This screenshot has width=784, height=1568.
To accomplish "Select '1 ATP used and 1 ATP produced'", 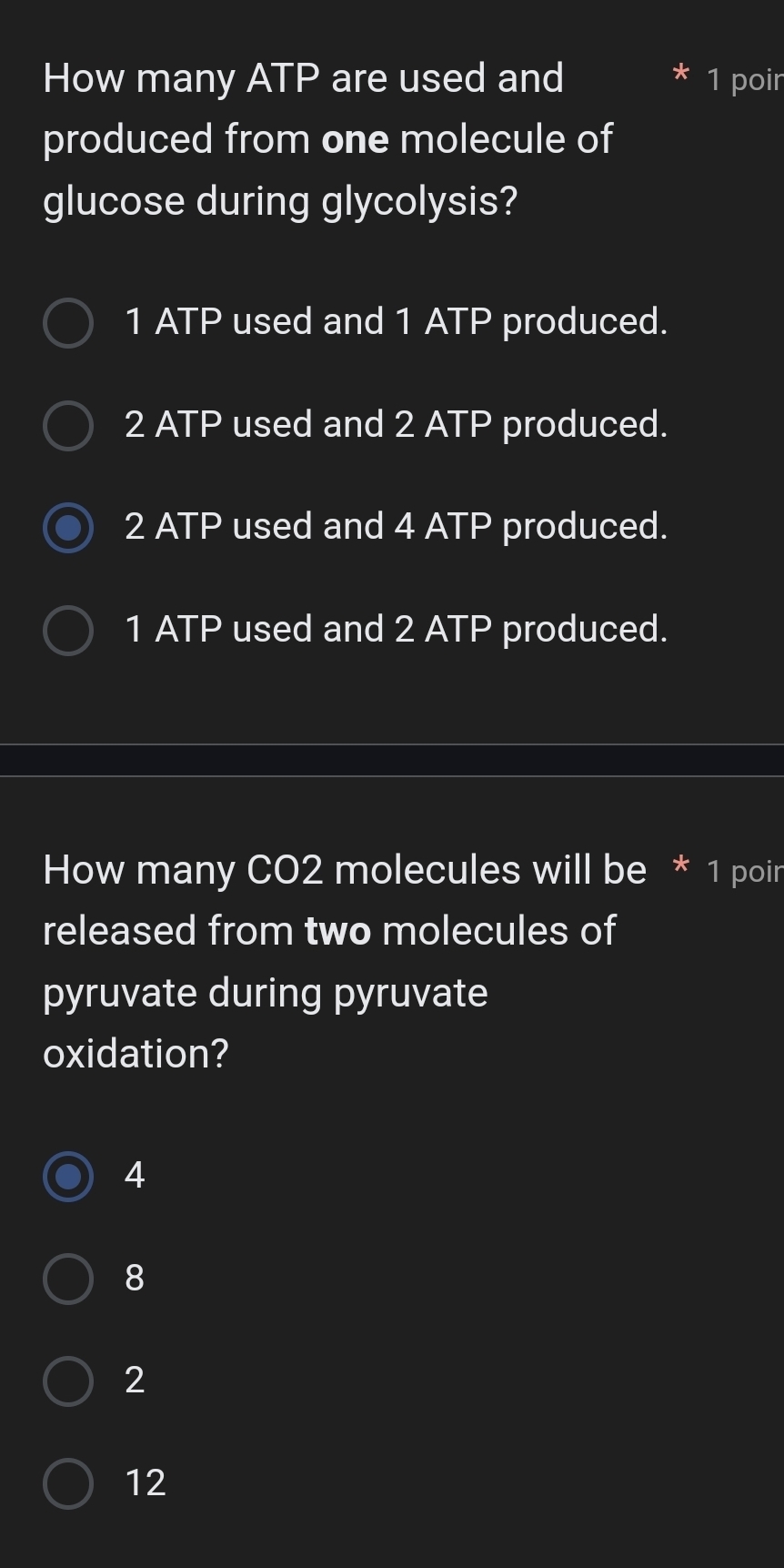I will [67, 321].
